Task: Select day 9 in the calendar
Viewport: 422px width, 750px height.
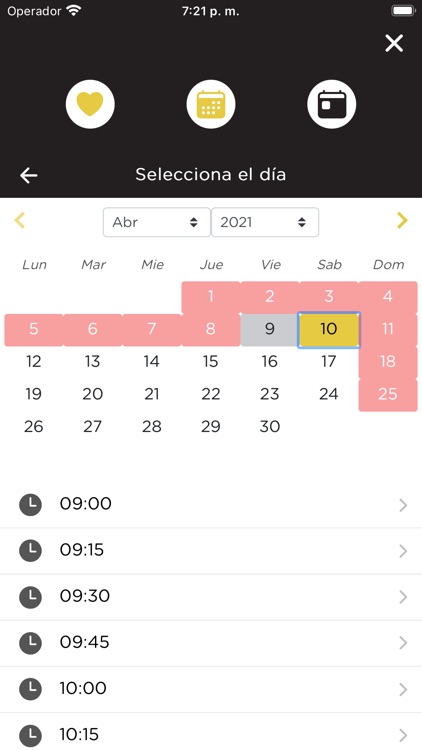Action: [269, 329]
